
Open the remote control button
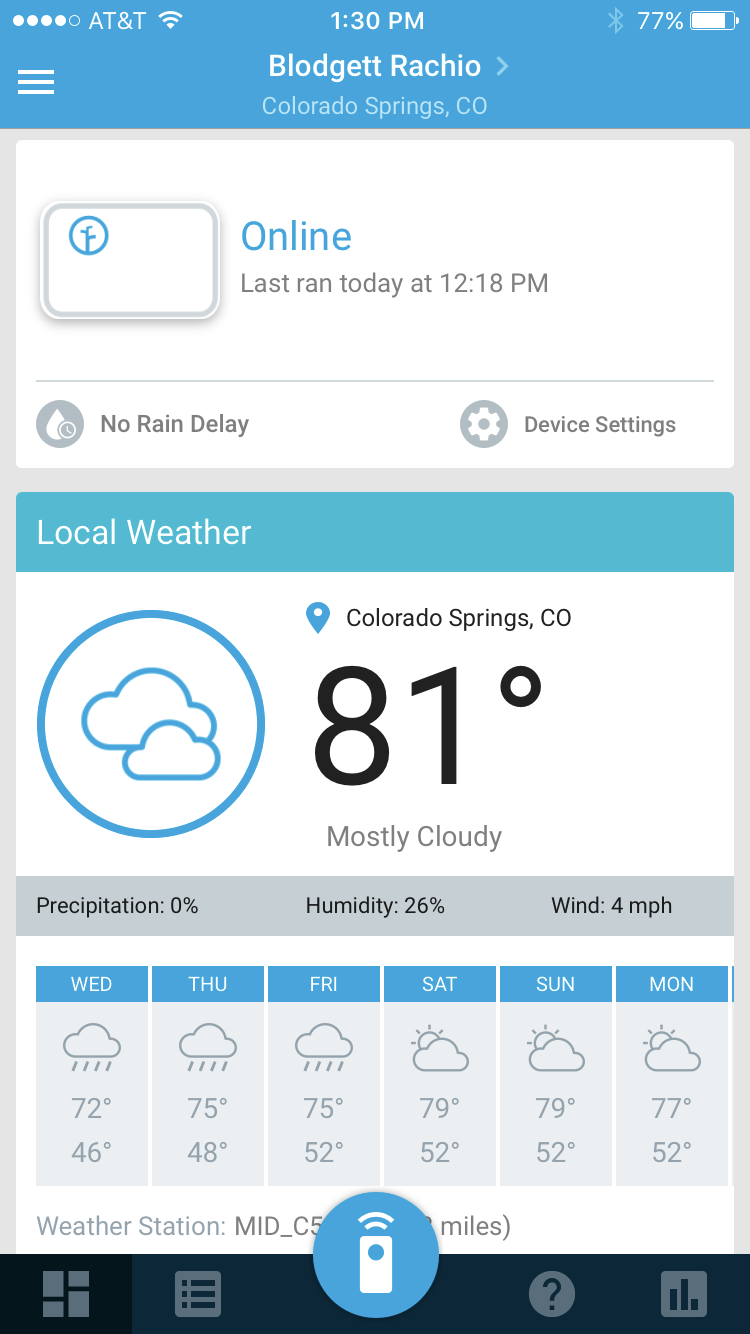(376, 1255)
